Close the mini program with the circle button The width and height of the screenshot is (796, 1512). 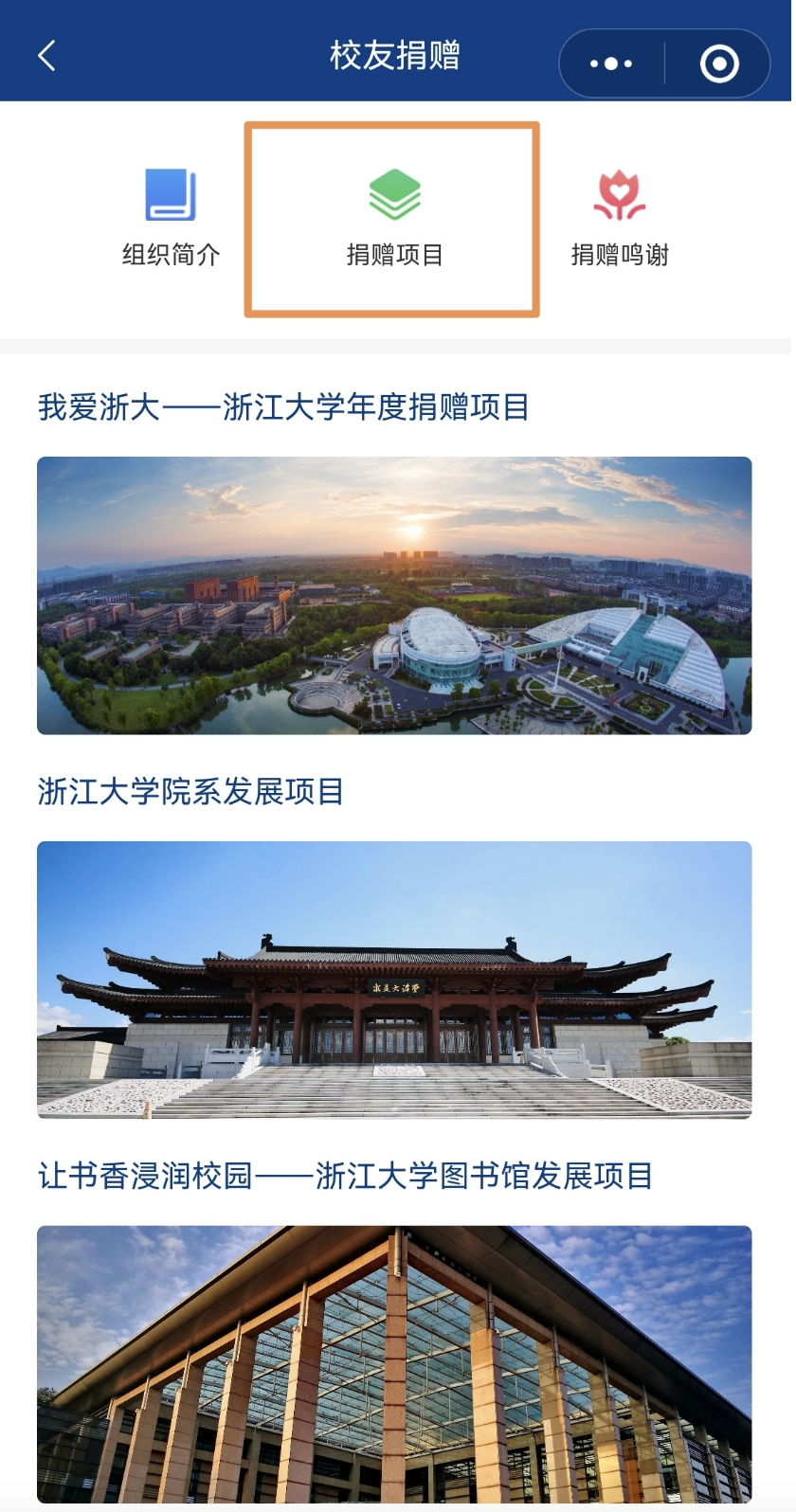(x=719, y=63)
